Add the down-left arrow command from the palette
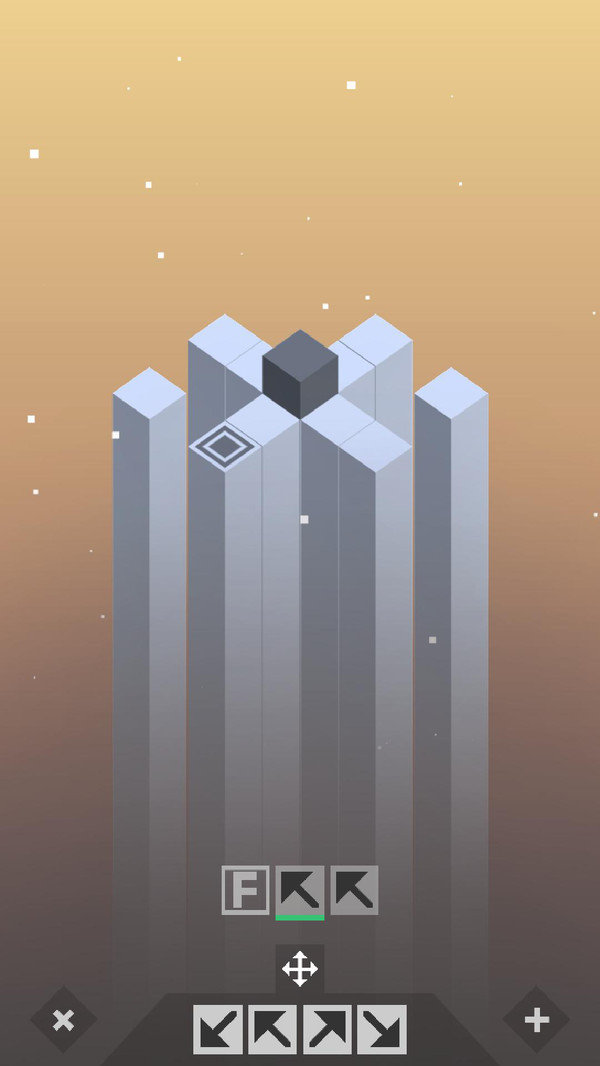The width and height of the screenshot is (600, 1066). 217,1029
